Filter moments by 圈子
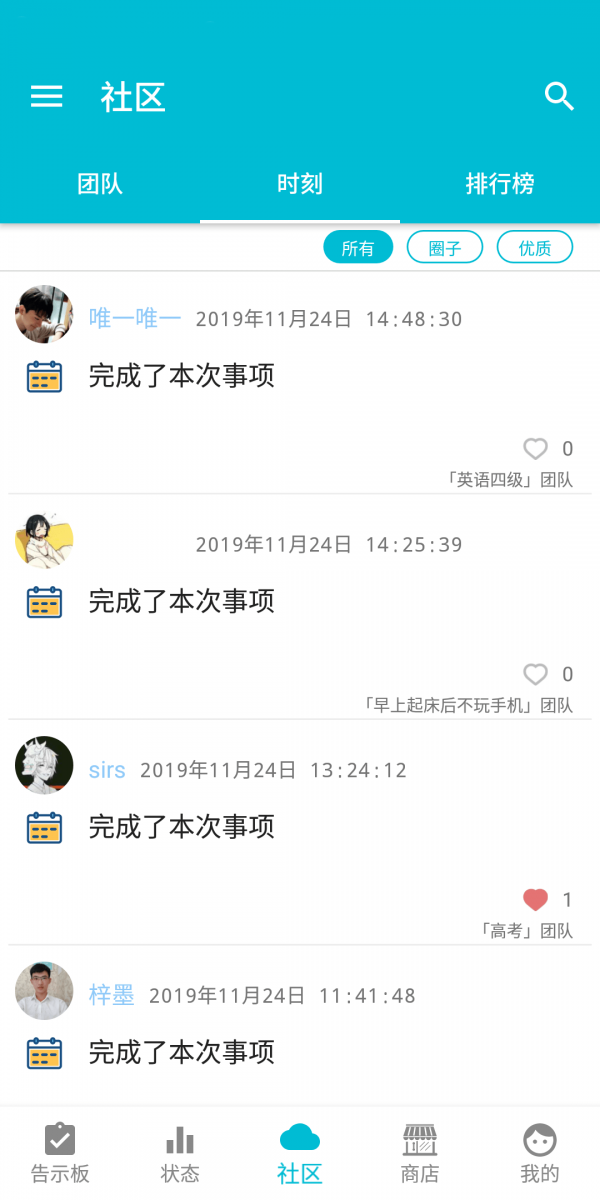This screenshot has height=1200, width=600. [x=445, y=248]
